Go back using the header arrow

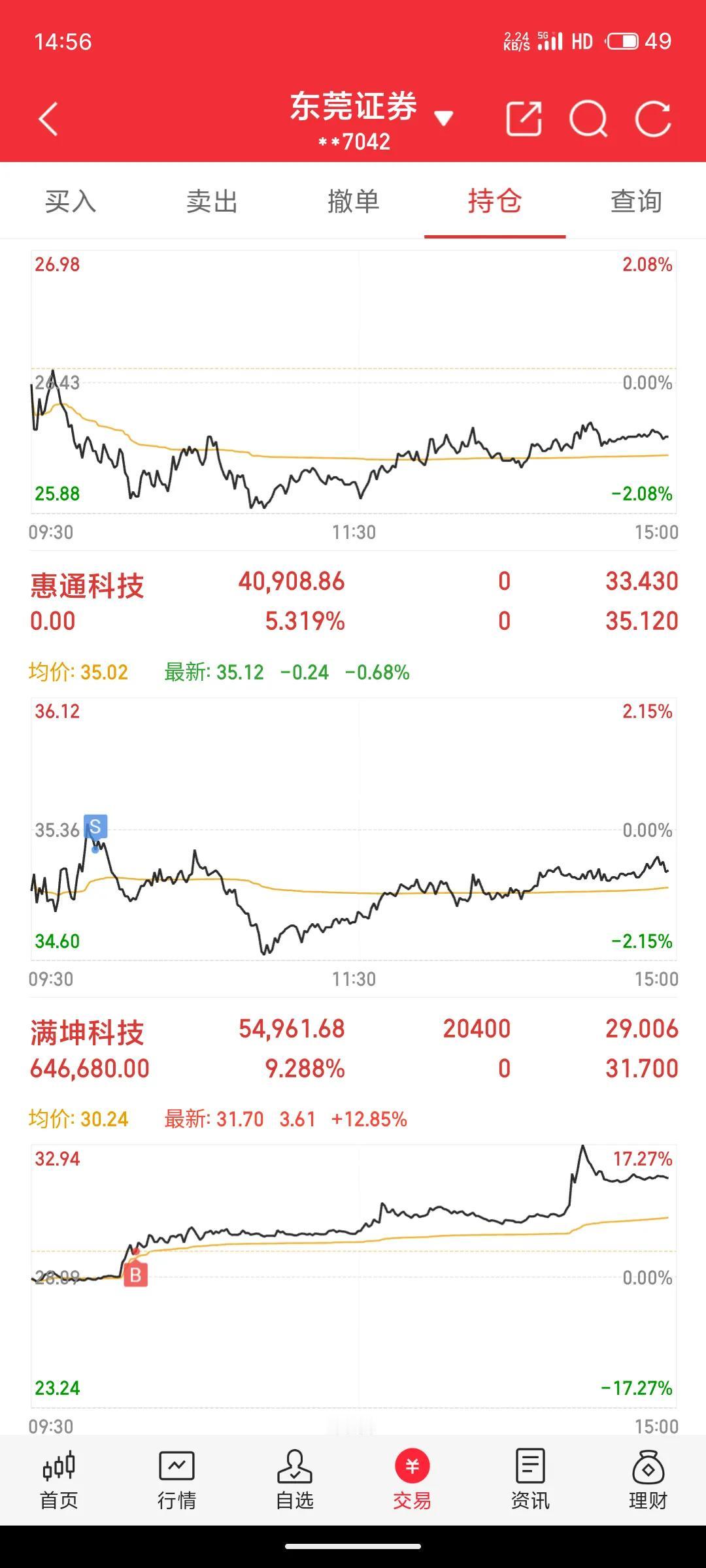(48, 119)
